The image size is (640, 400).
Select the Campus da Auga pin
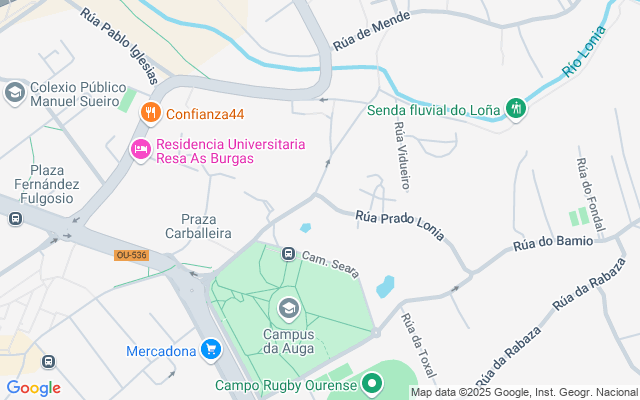point(289,309)
